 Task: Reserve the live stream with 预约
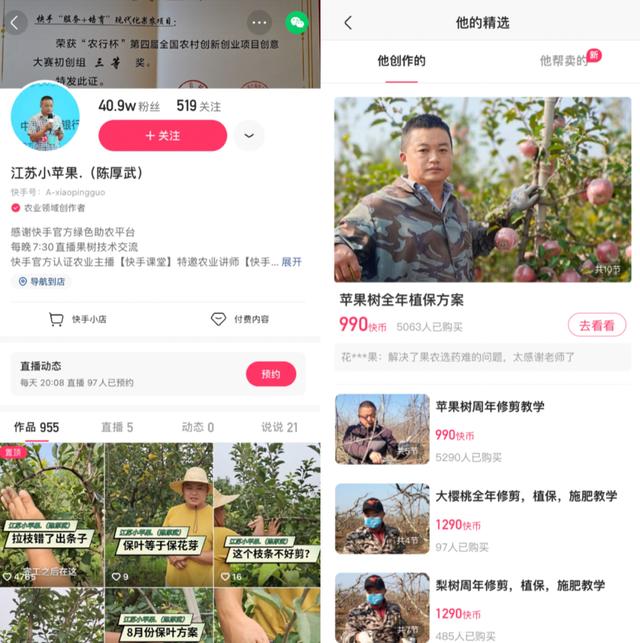[270, 374]
